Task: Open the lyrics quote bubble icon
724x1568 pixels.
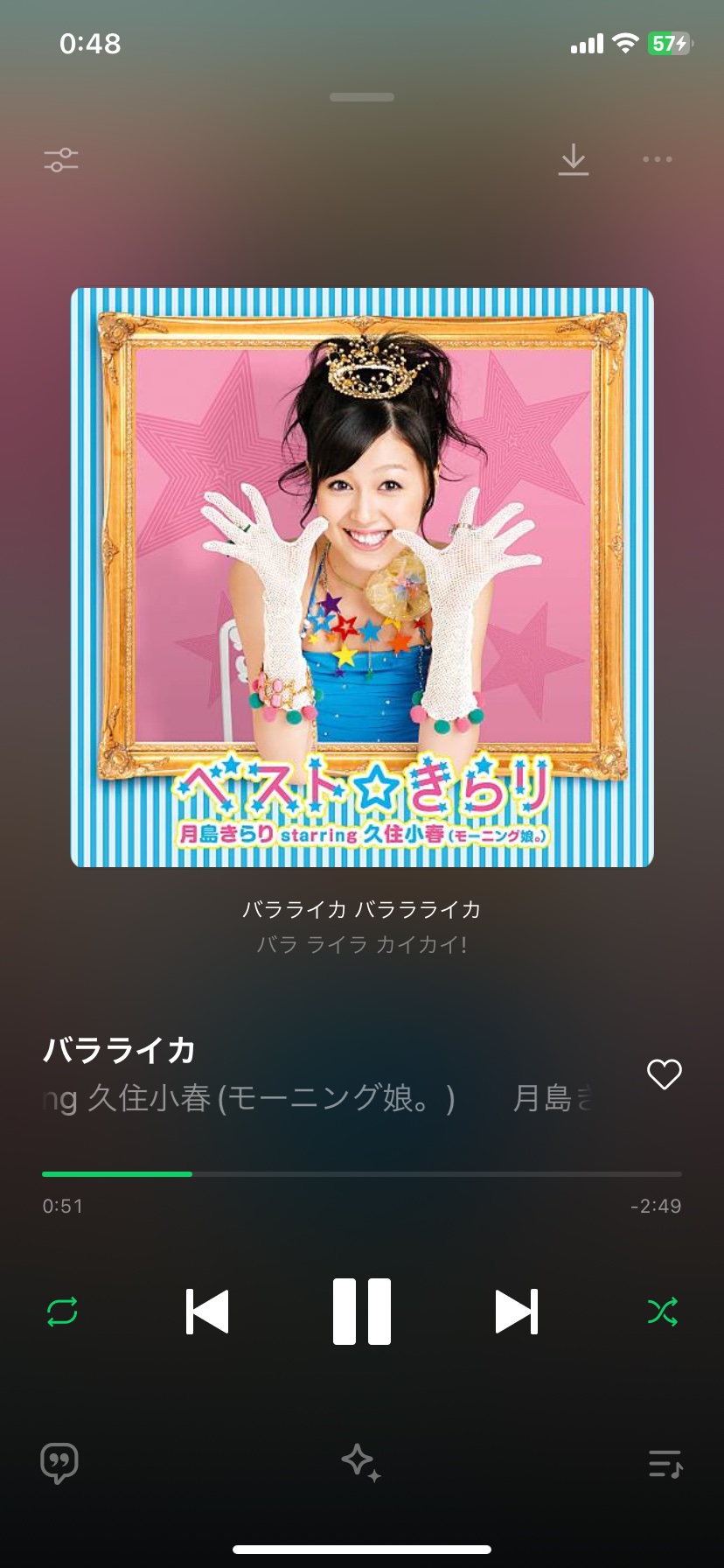Action: [59, 1463]
